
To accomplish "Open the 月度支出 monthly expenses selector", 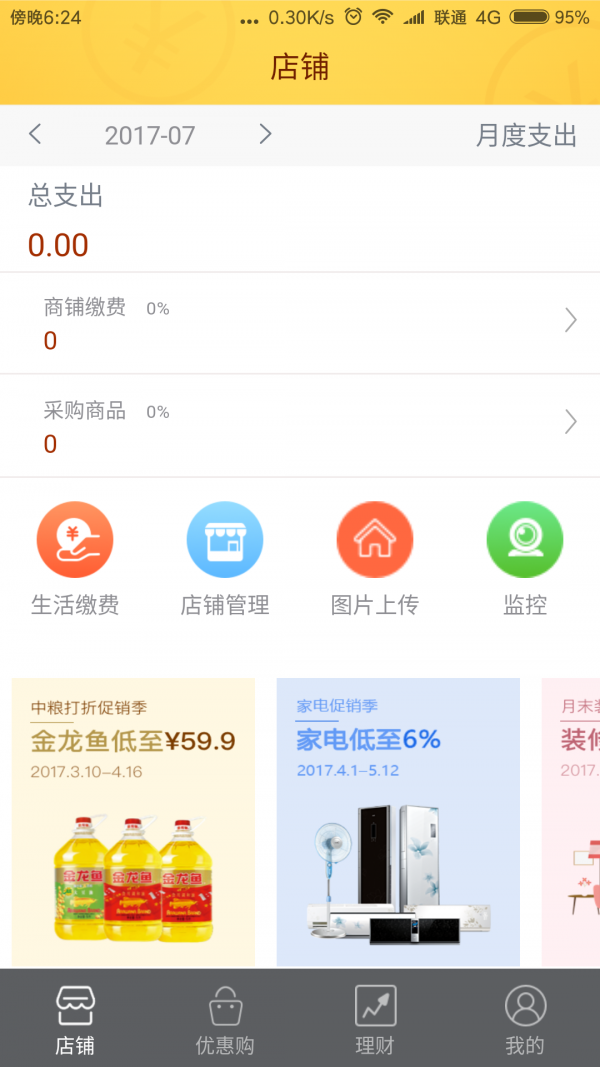I will (526, 136).
